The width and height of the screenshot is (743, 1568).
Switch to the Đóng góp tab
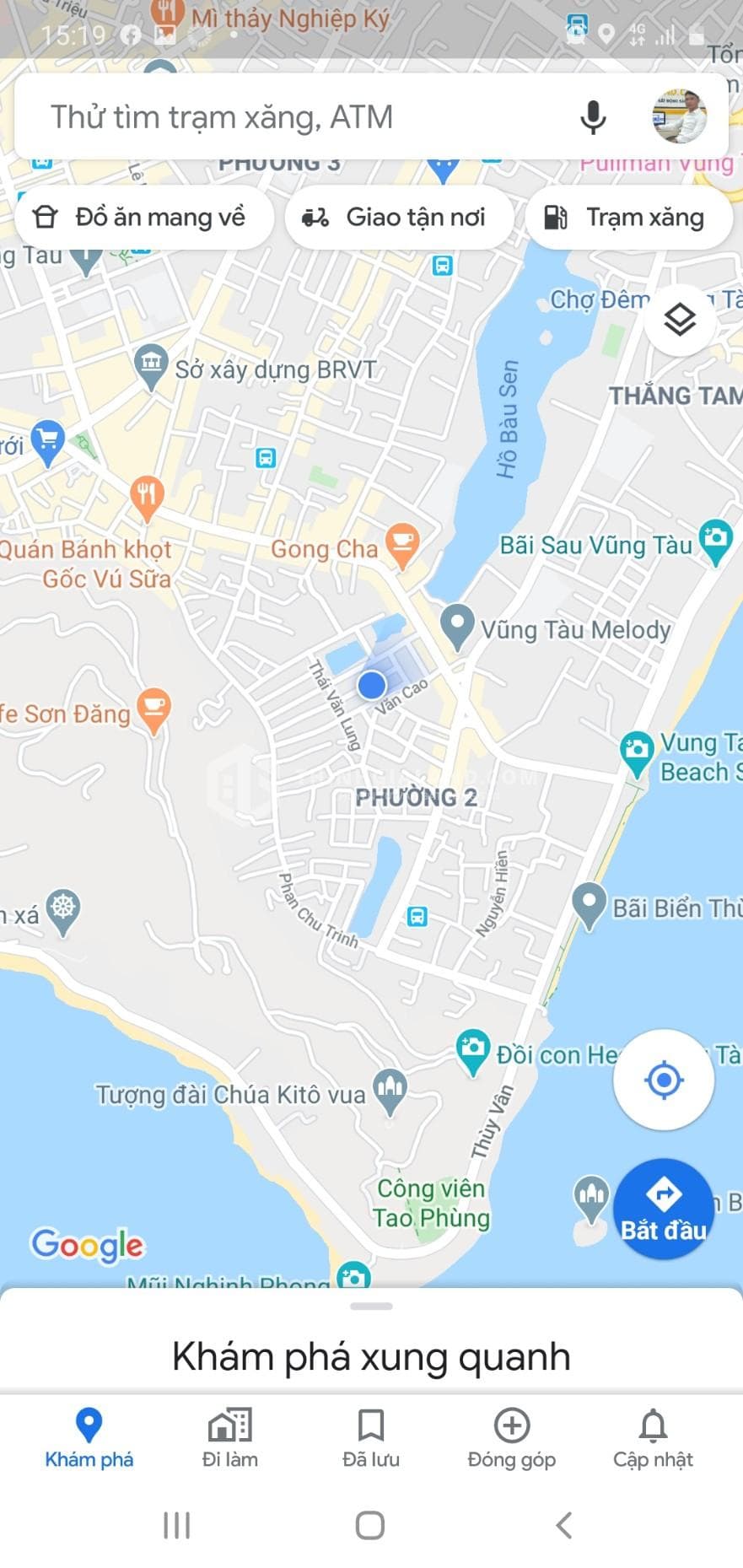(x=511, y=1438)
